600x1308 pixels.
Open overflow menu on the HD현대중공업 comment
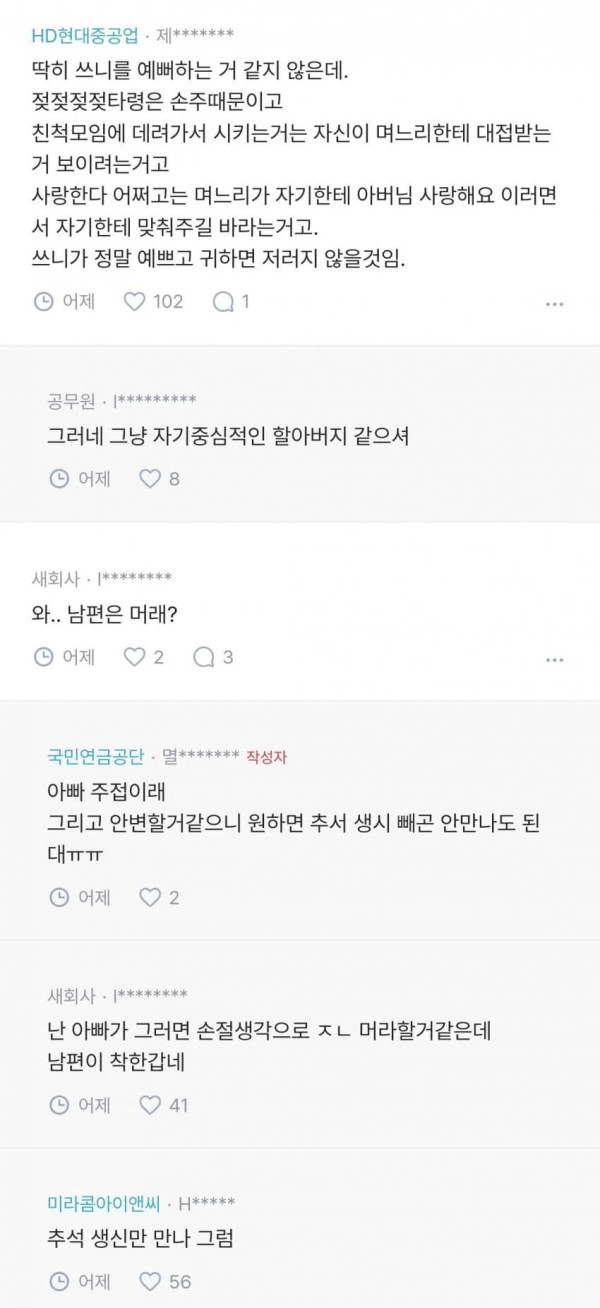pyautogui.click(x=555, y=302)
